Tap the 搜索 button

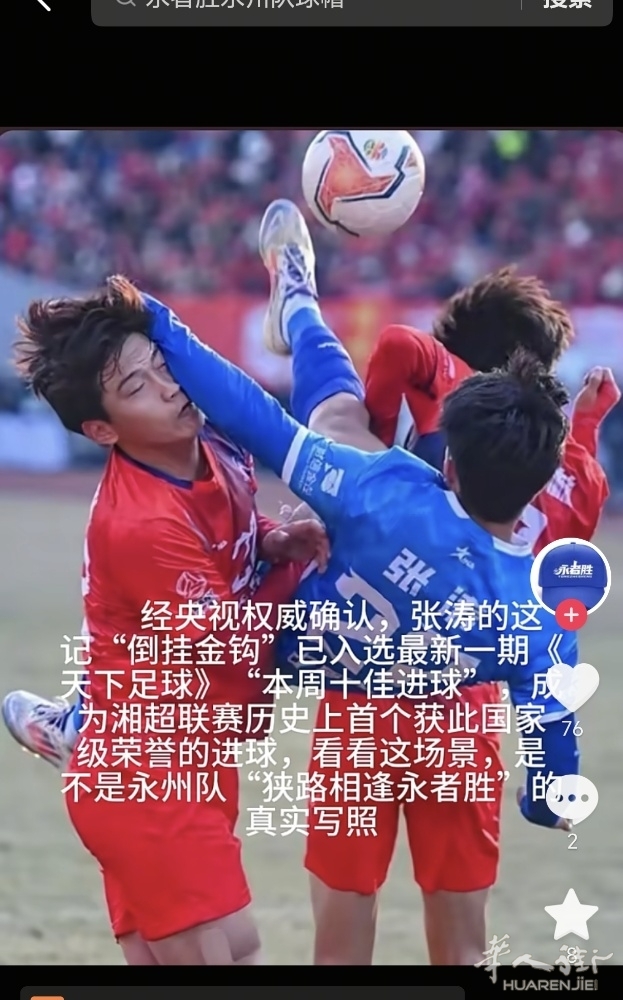[x=567, y=6]
